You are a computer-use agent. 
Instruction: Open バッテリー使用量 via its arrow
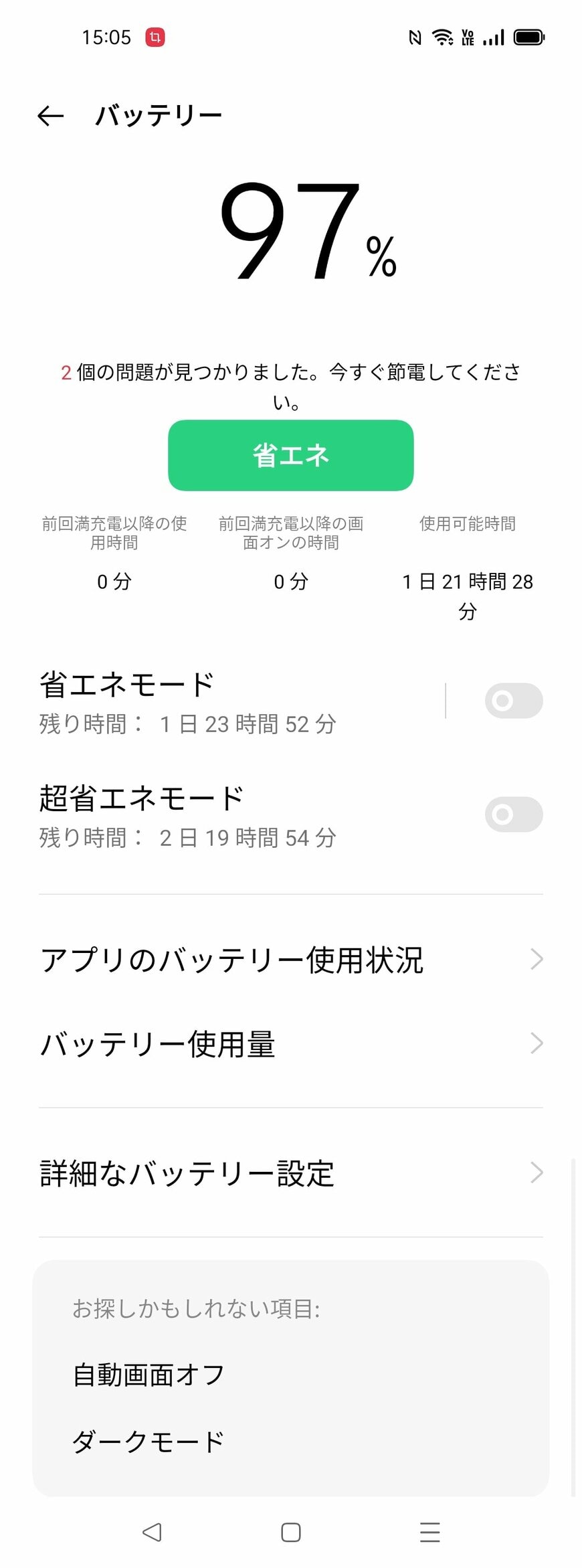coord(537,1042)
